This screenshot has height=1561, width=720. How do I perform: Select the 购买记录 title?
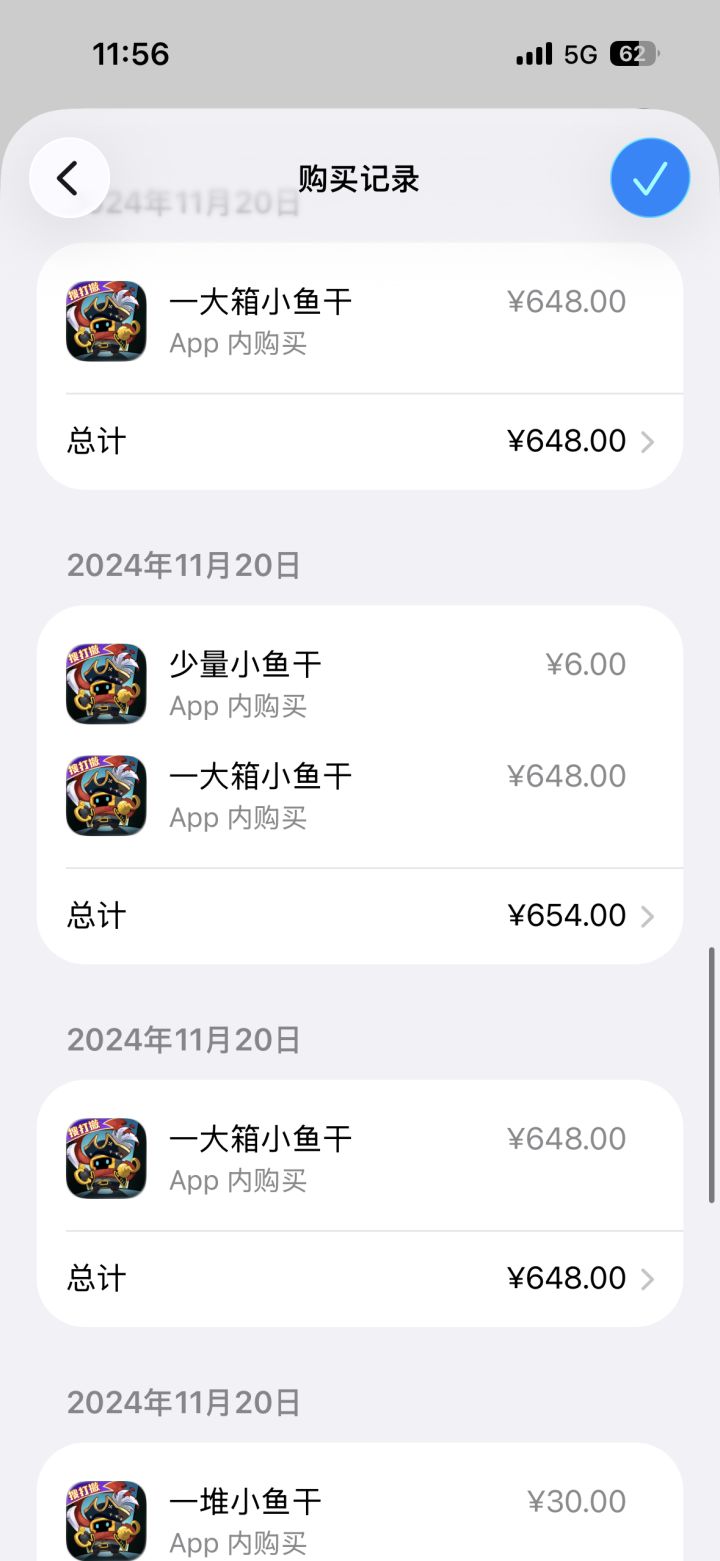[357, 177]
